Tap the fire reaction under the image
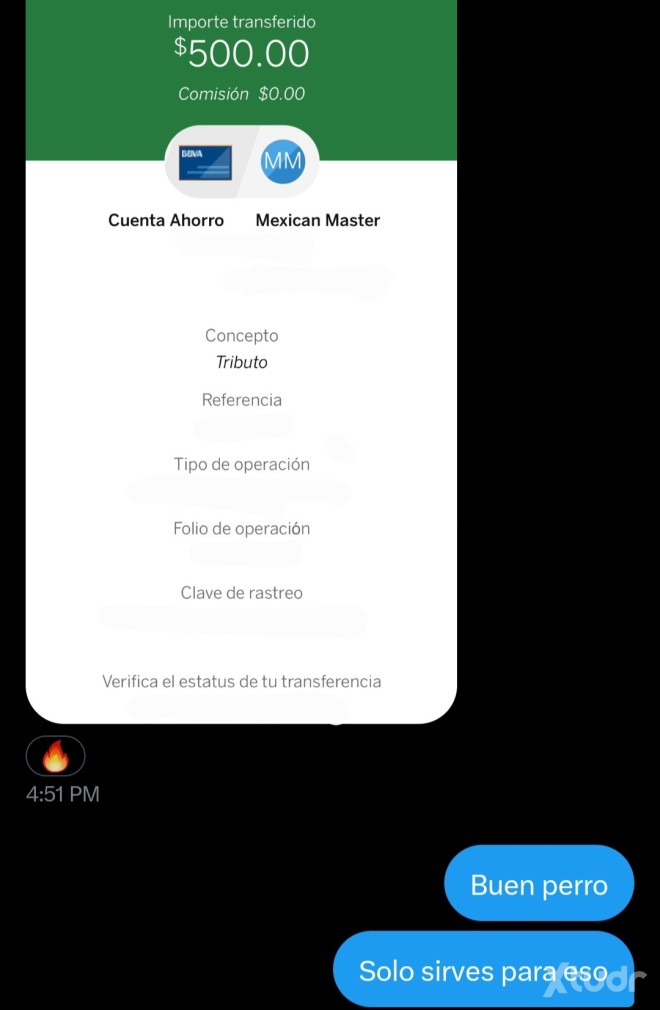Screen dimensions: 660x1010 (x=55, y=757)
